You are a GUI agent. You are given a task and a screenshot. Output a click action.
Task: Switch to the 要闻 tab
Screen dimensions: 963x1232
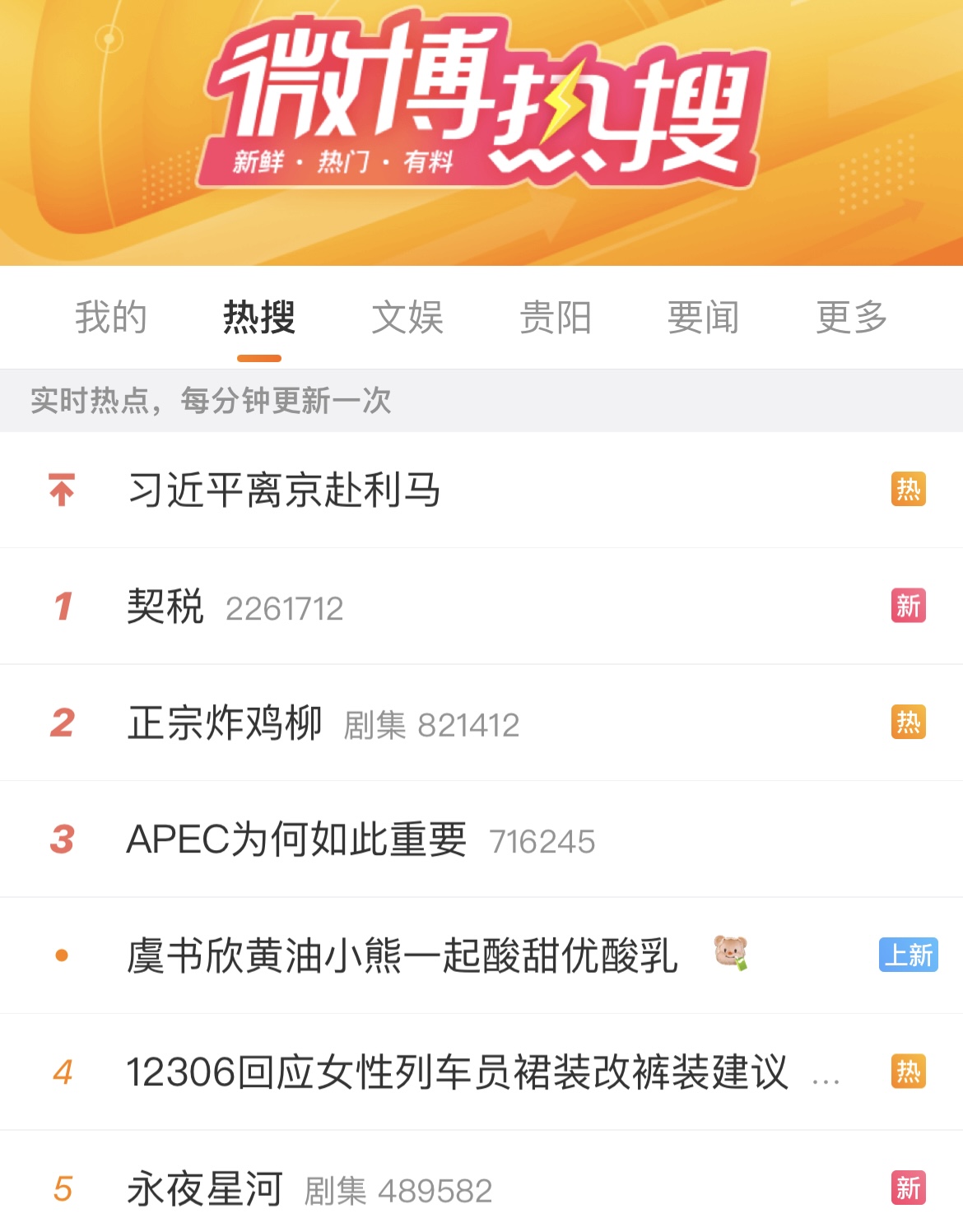(x=704, y=318)
